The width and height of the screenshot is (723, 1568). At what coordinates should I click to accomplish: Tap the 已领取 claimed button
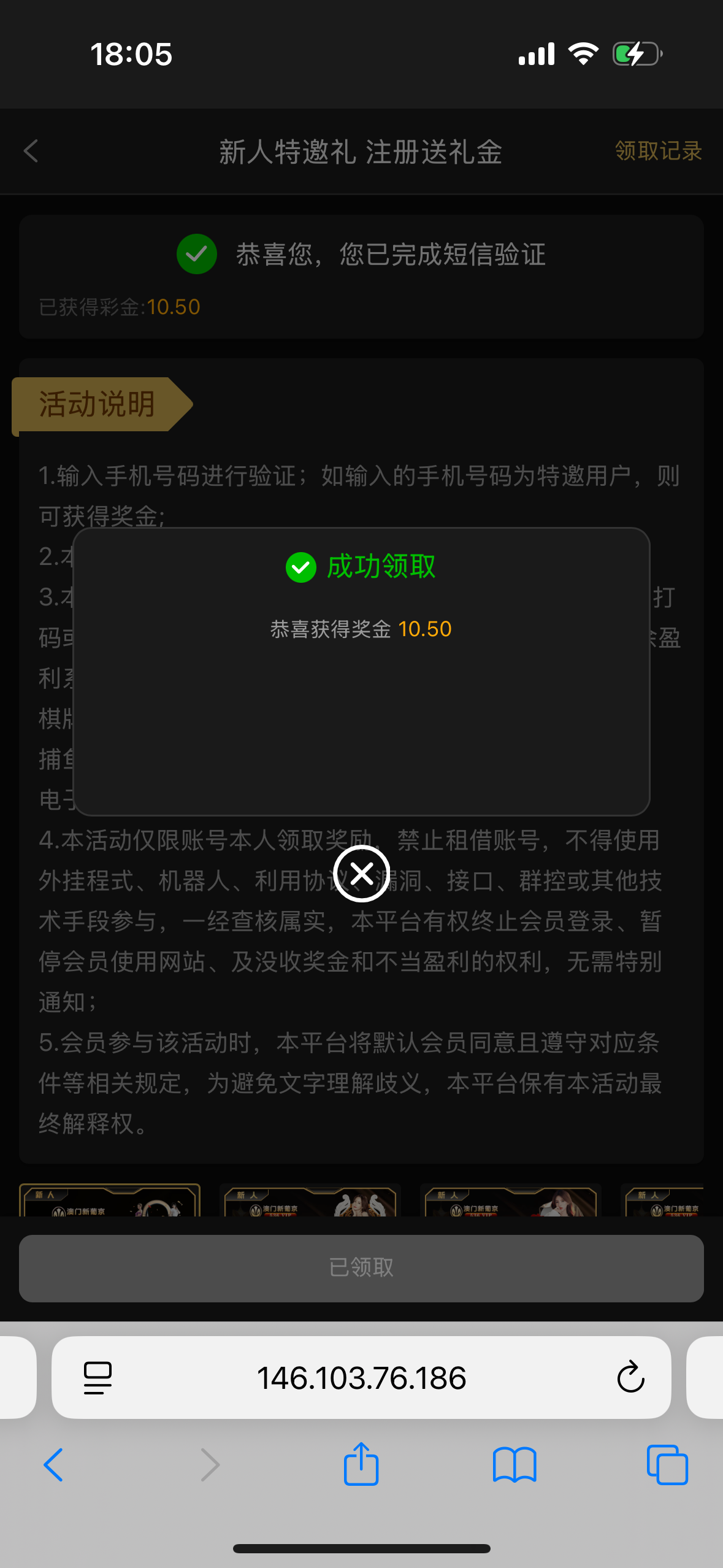coord(361,1268)
